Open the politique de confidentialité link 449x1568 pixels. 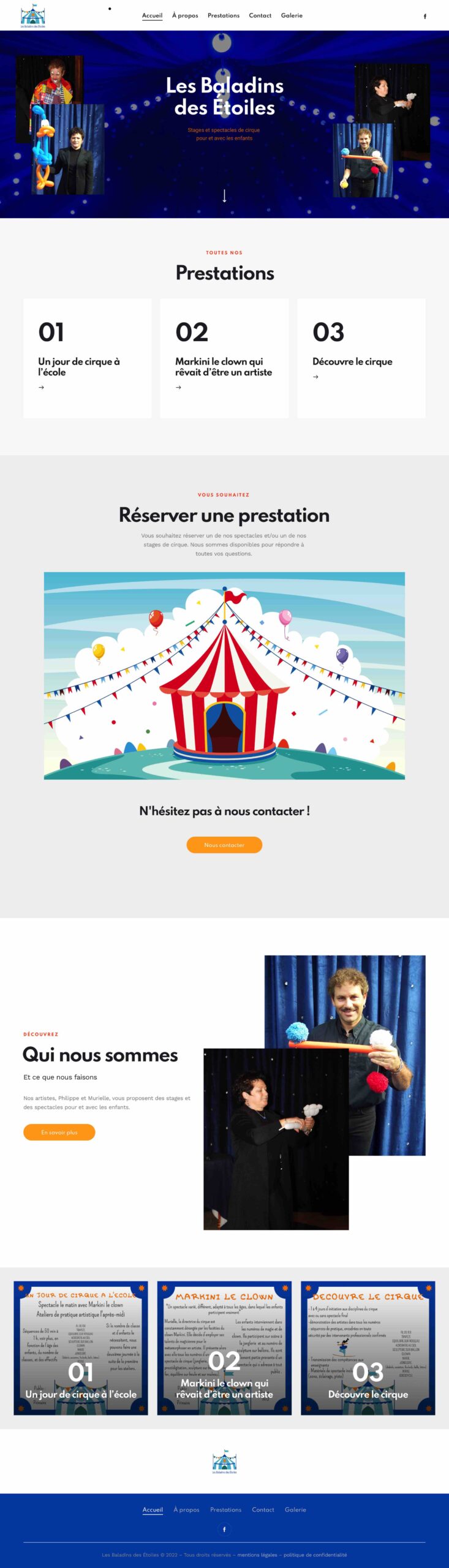(x=315, y=1555)
